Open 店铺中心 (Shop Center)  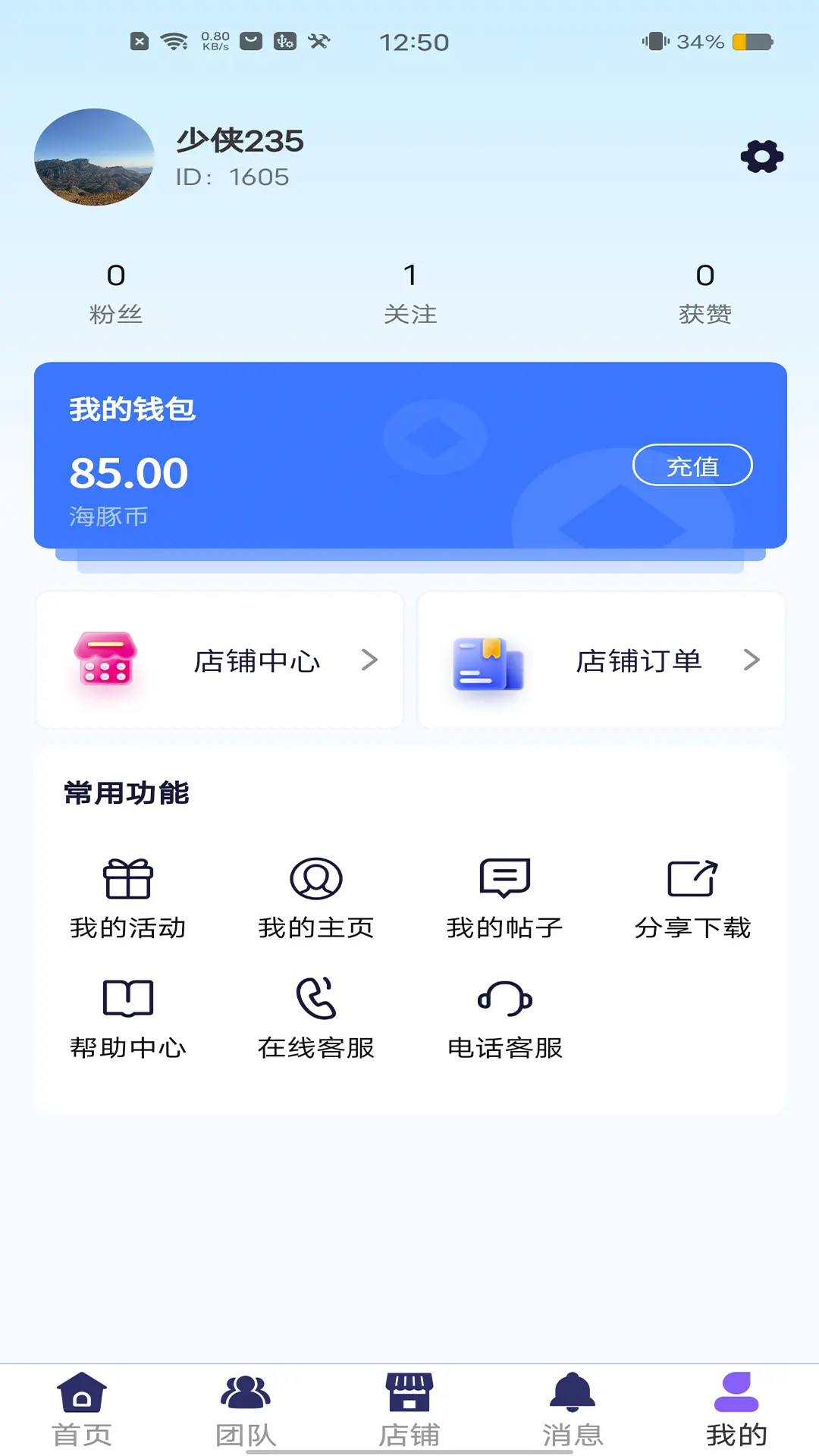coord(220,660)
